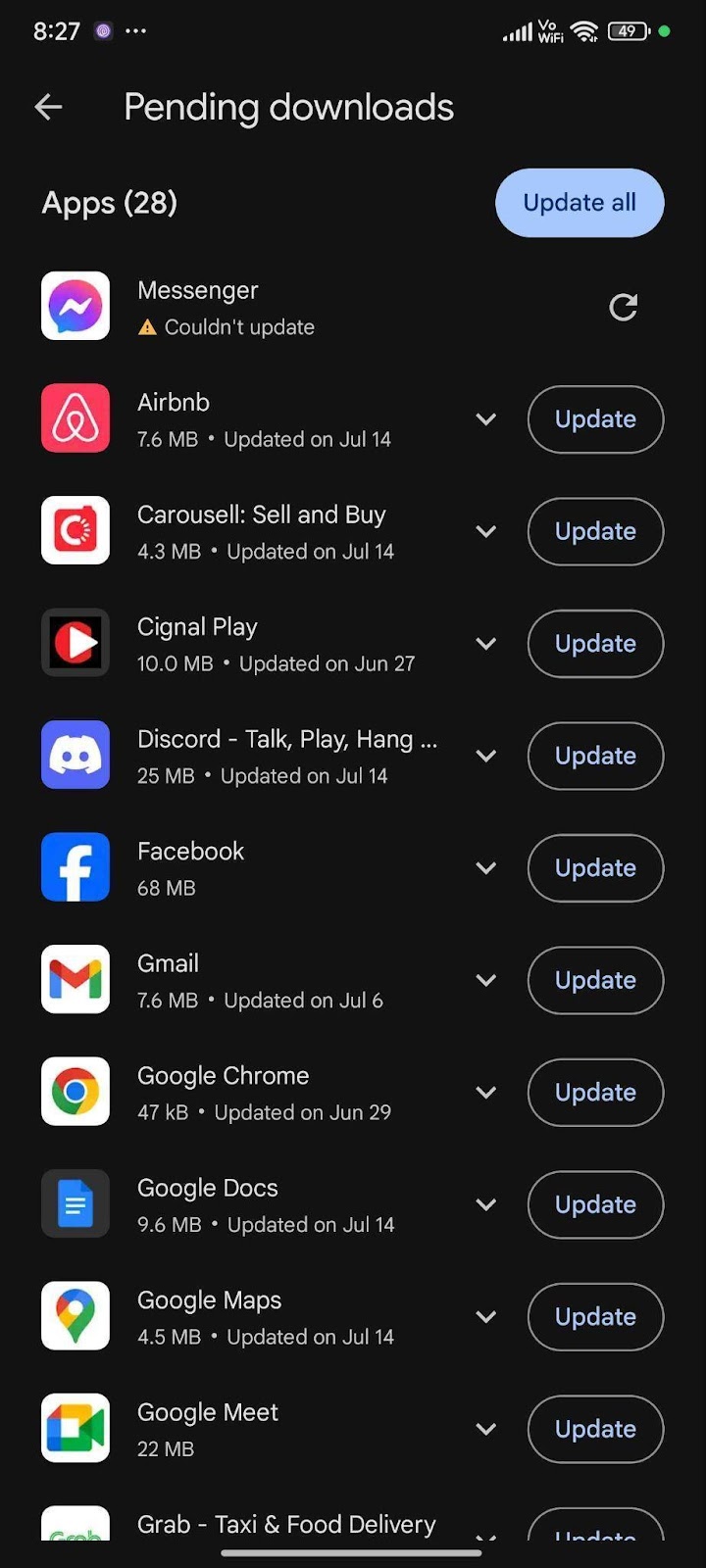Tap the Update all button
The width and height of the screenshot is (706, 1568).
[x=580, y=203]
